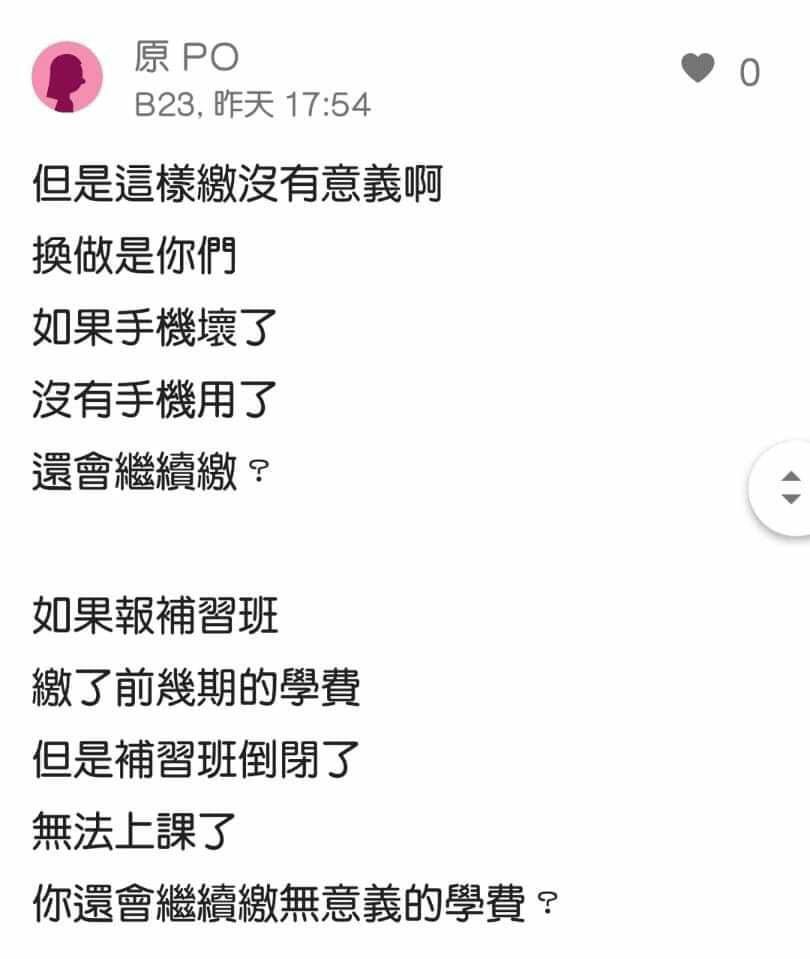Like the comment by 原 PO
810x959 pixels.
(698, 70)
